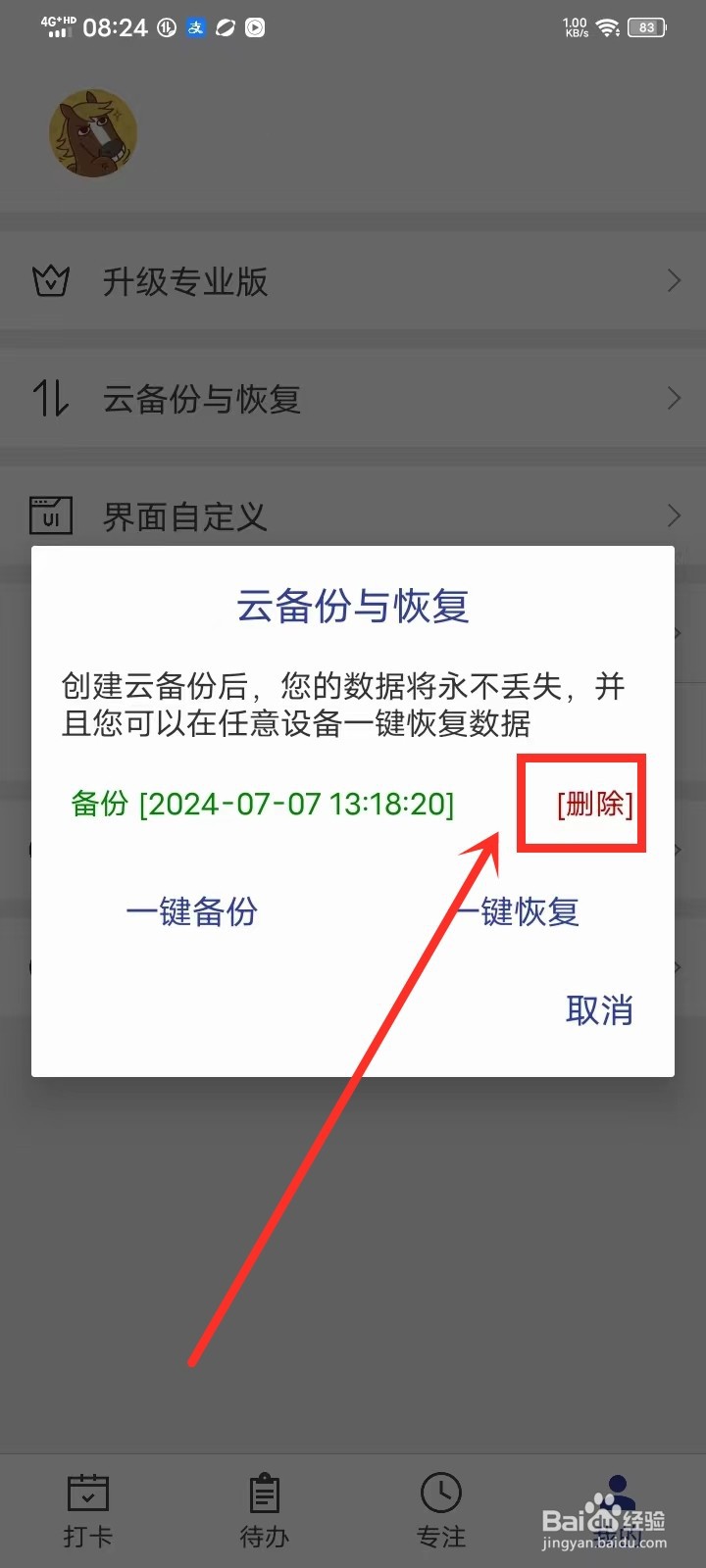Tap the play icon in the status bar
This screenshot has height=1568, width=706.
(x=254, y=27)
